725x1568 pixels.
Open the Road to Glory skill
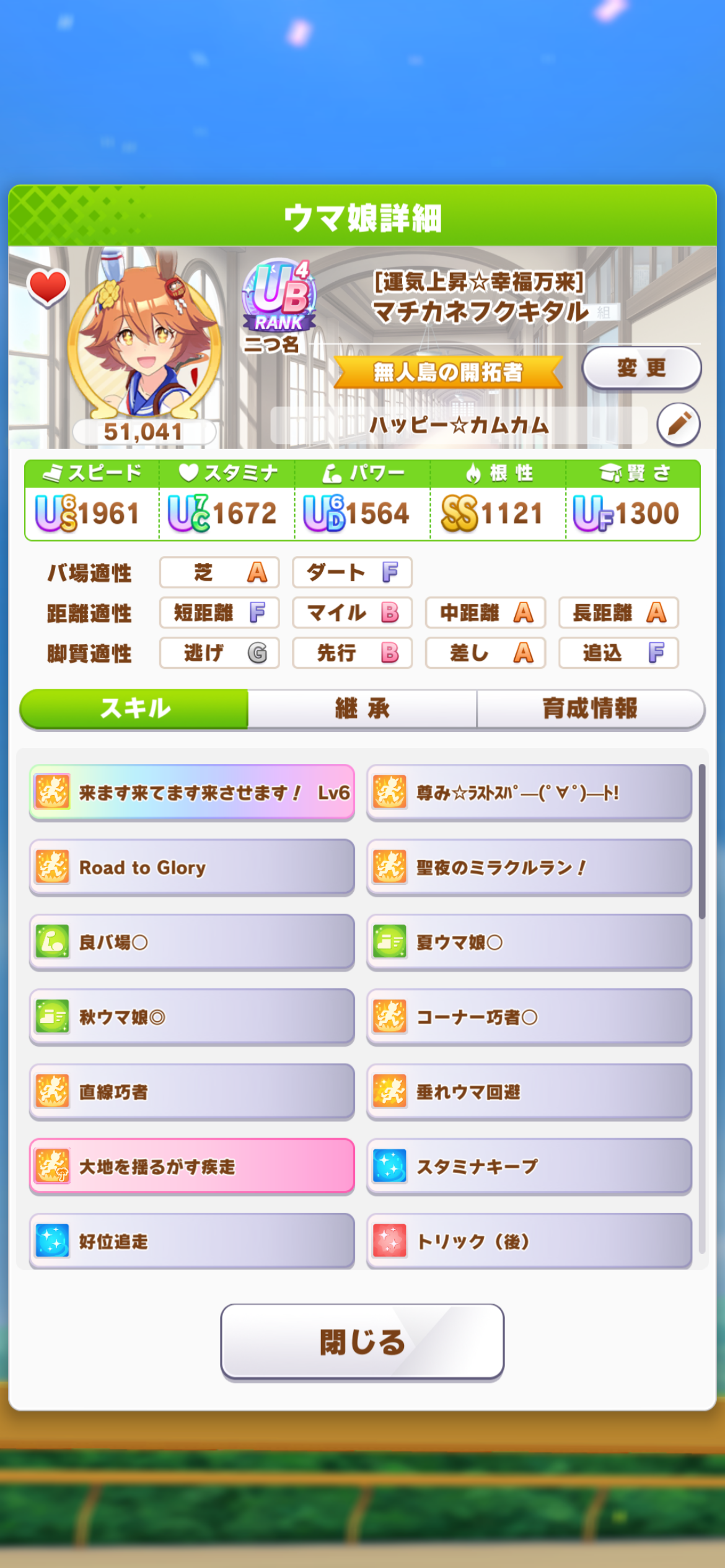(x=191, y=868)
